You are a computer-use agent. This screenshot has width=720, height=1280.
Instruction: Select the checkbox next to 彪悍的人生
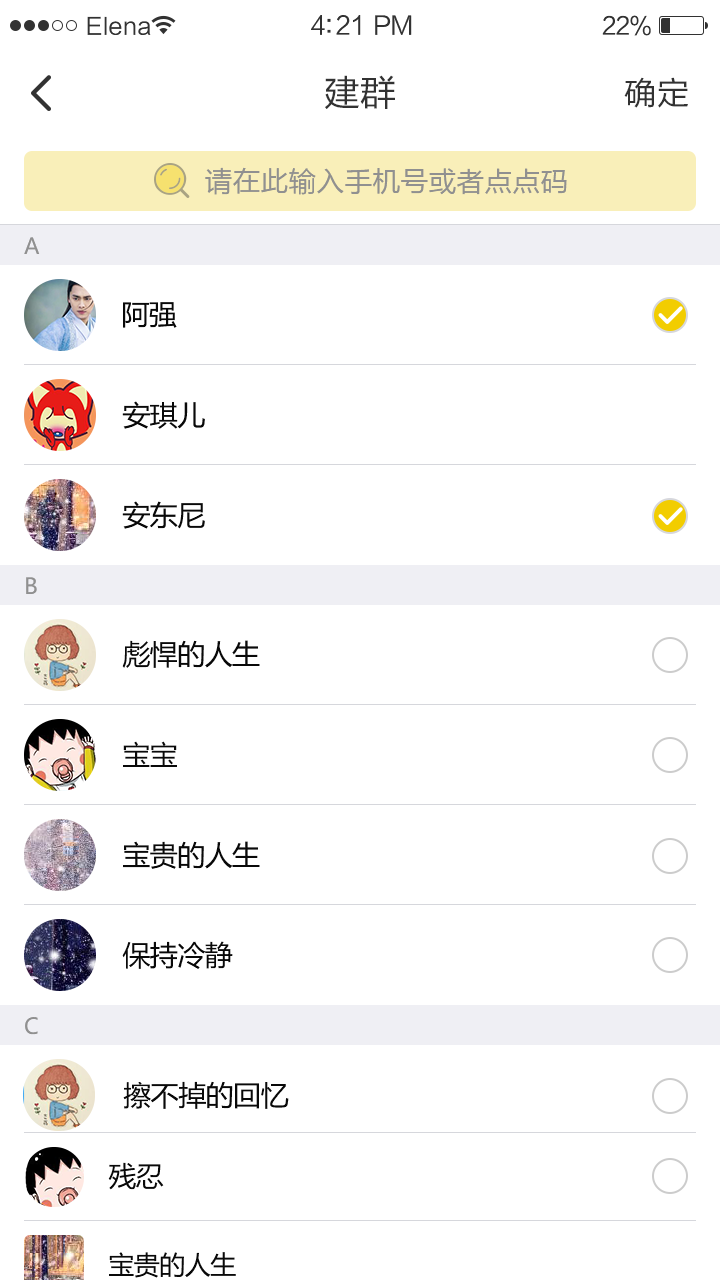(x=669, y=655)
